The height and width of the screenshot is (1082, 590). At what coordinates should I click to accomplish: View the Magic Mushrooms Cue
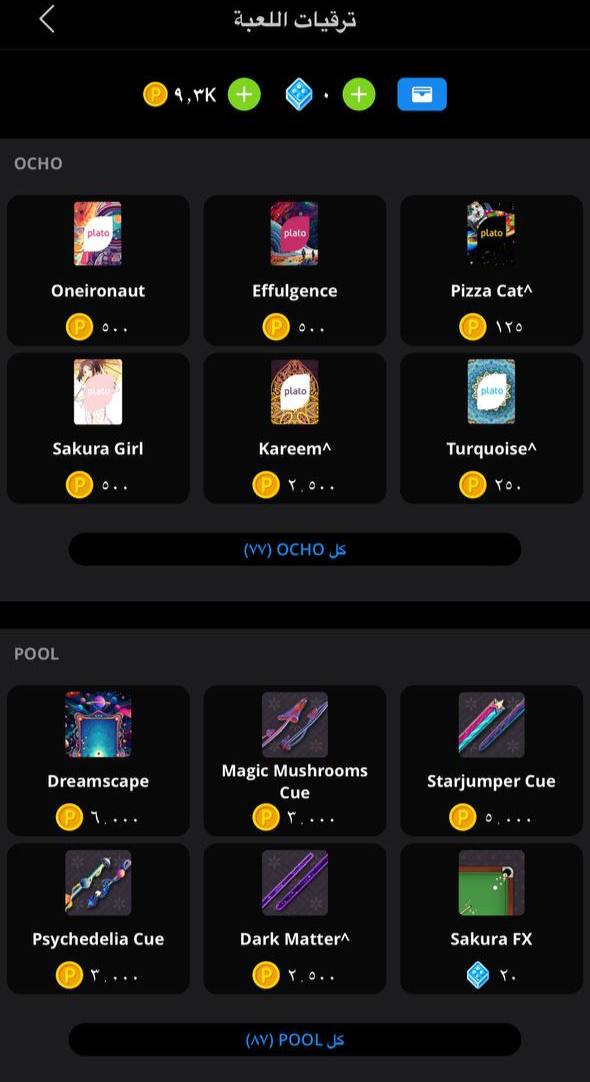pyautogui.click(x=295, y=760)
